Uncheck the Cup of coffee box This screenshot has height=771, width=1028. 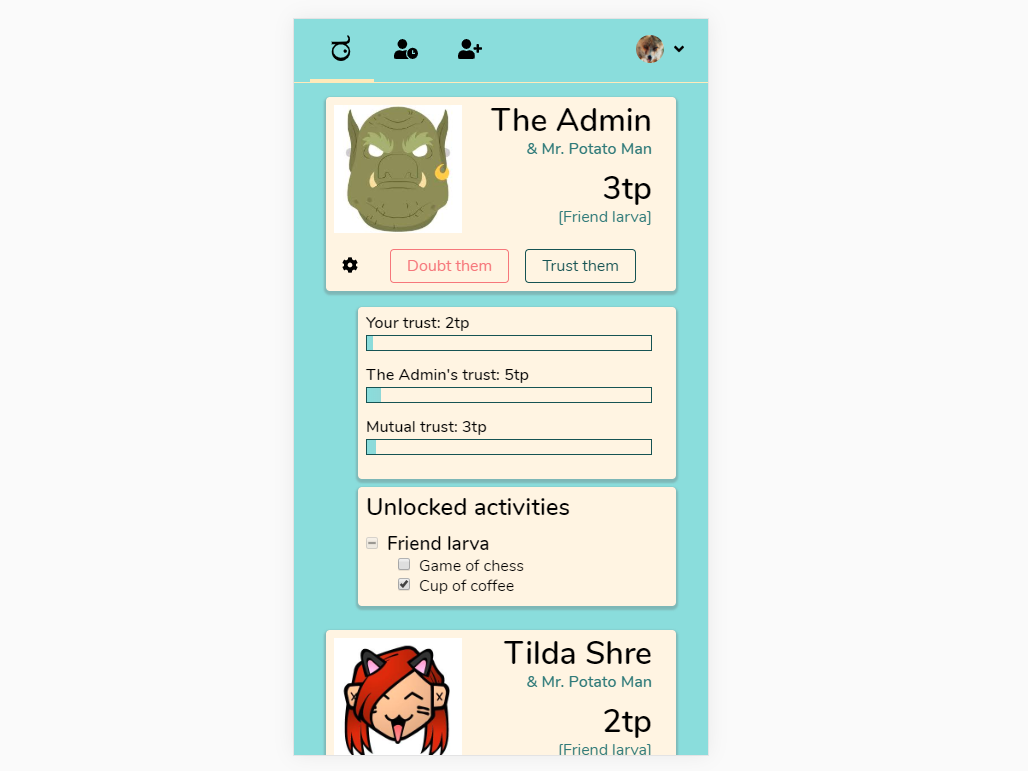(404, 584)
